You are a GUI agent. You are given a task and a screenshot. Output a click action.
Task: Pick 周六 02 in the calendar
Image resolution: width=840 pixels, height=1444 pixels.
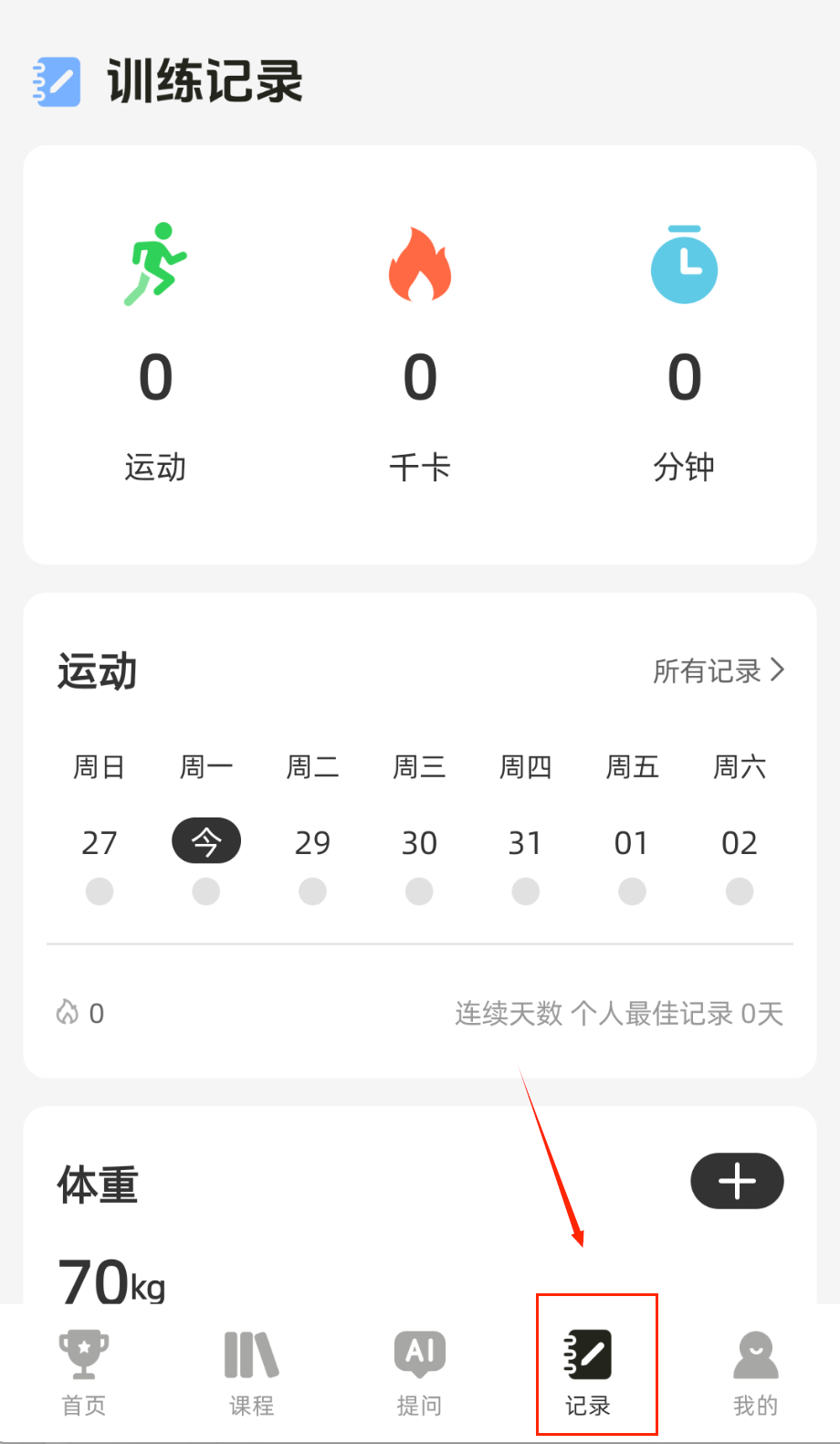point(740,842)
